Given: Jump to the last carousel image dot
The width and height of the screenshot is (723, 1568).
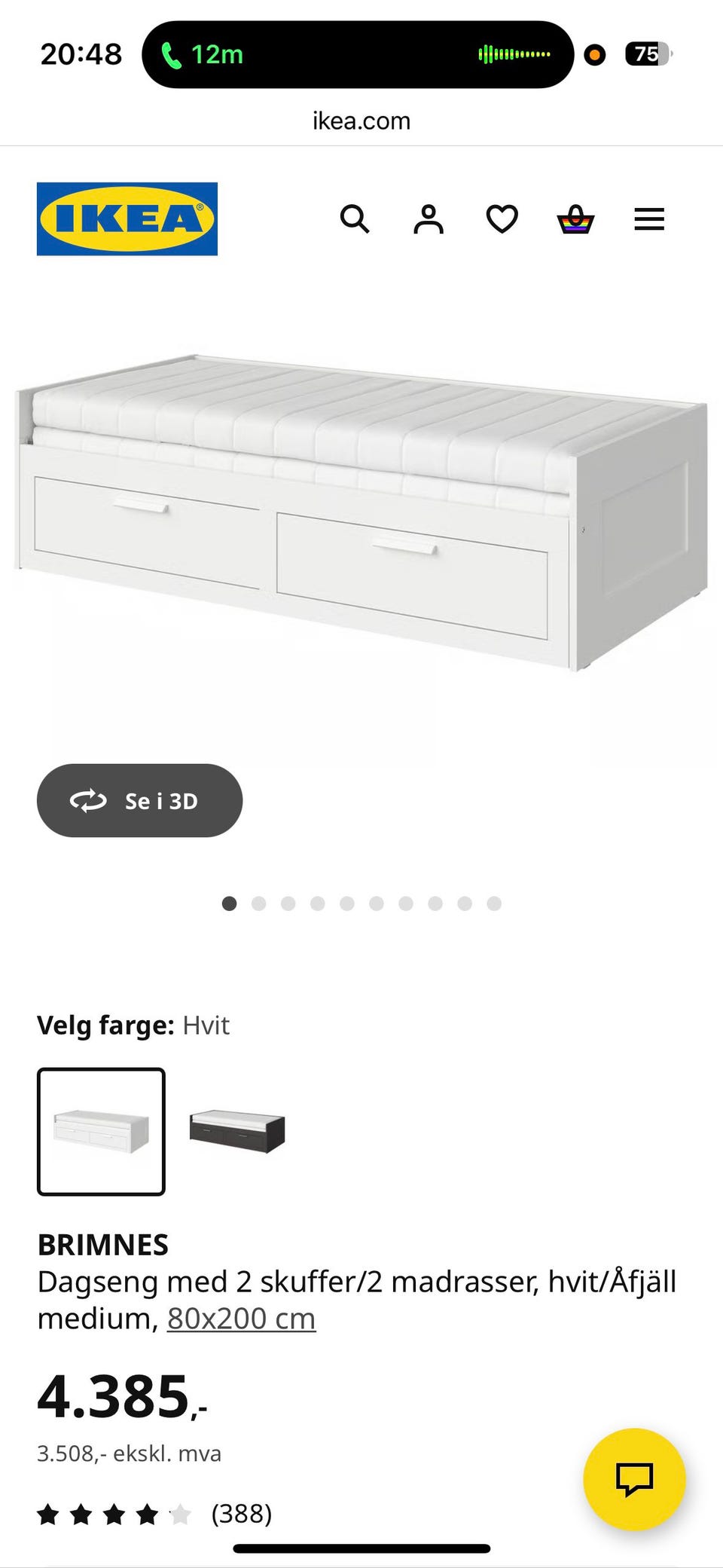Looking at the screenshot, I should (493, 903).
